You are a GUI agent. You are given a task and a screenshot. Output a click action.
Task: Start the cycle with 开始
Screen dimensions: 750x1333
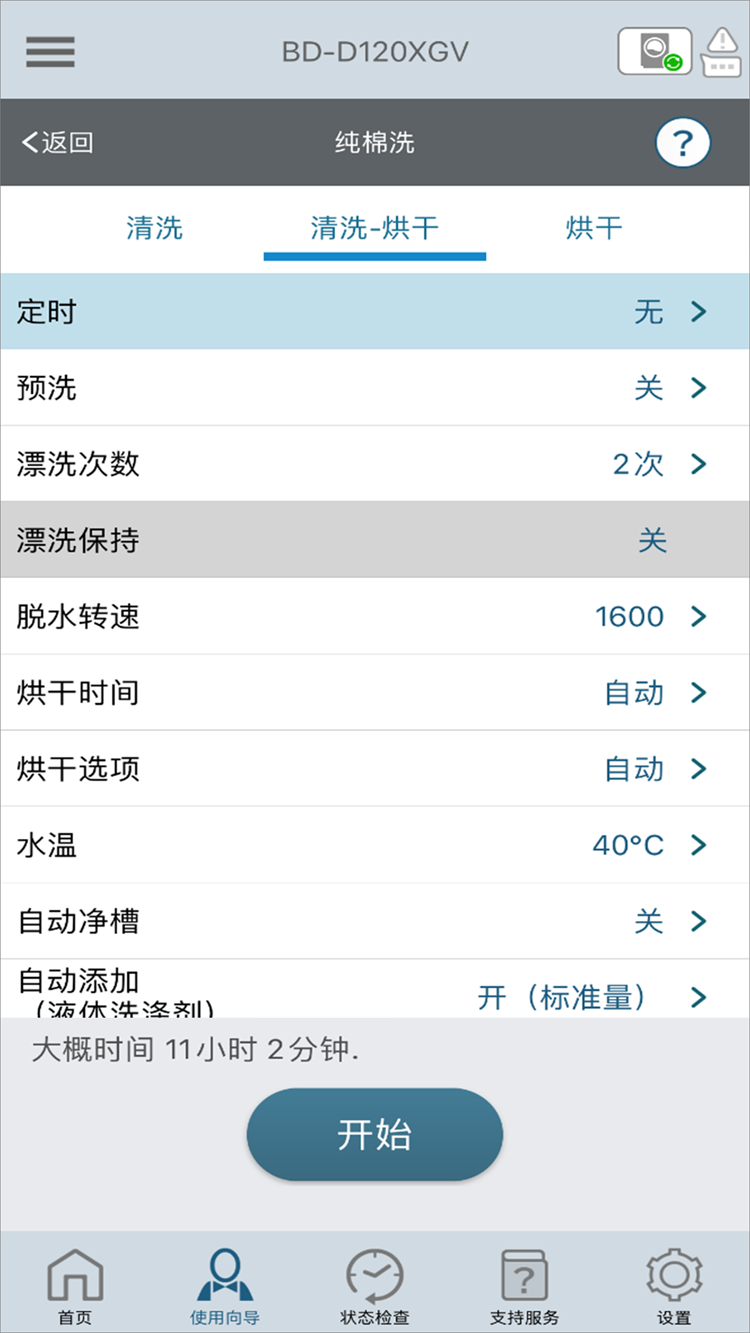375,1135
